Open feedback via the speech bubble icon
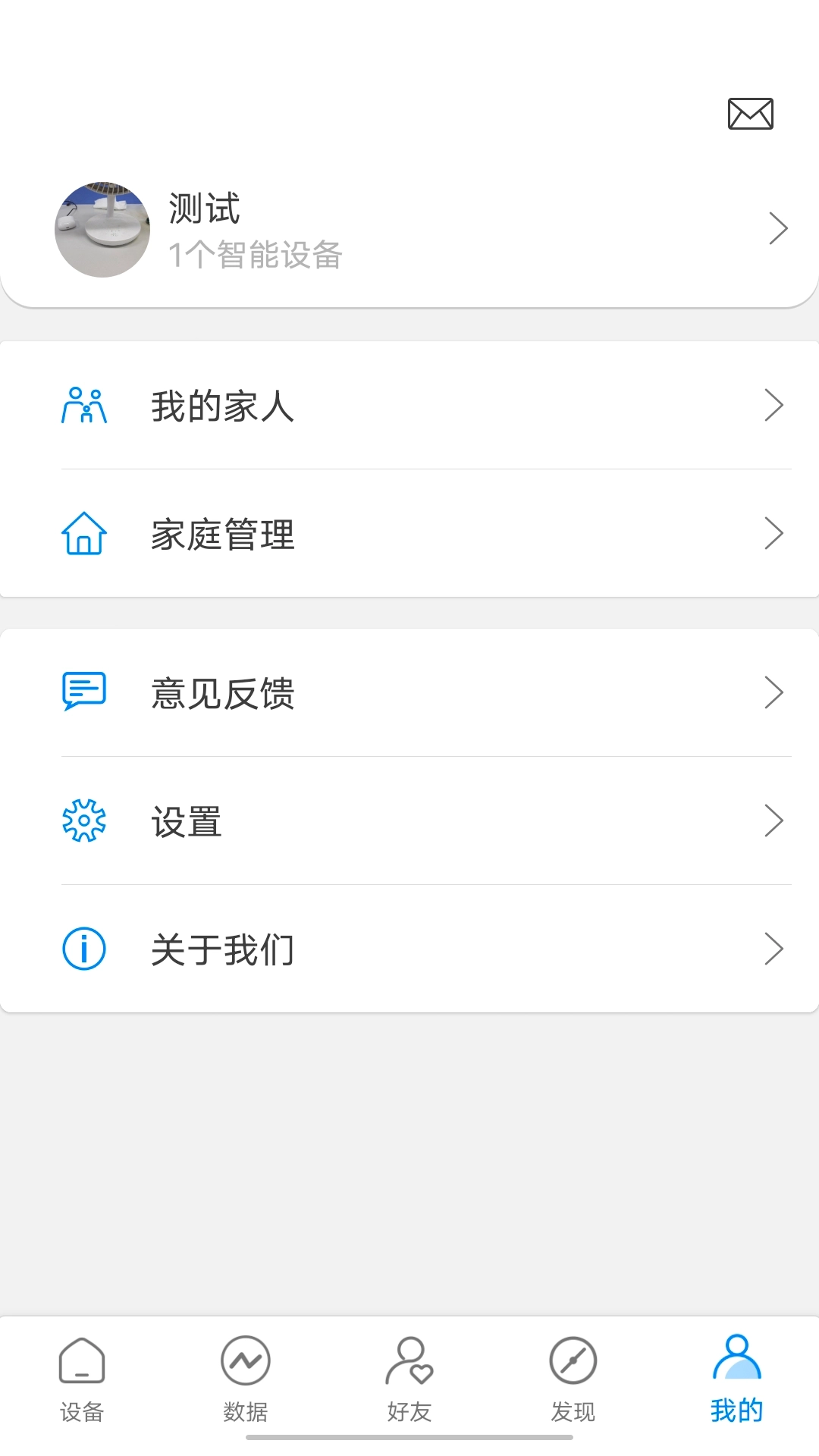Screen dimensions: 819x1456 (x=83, y=692)
